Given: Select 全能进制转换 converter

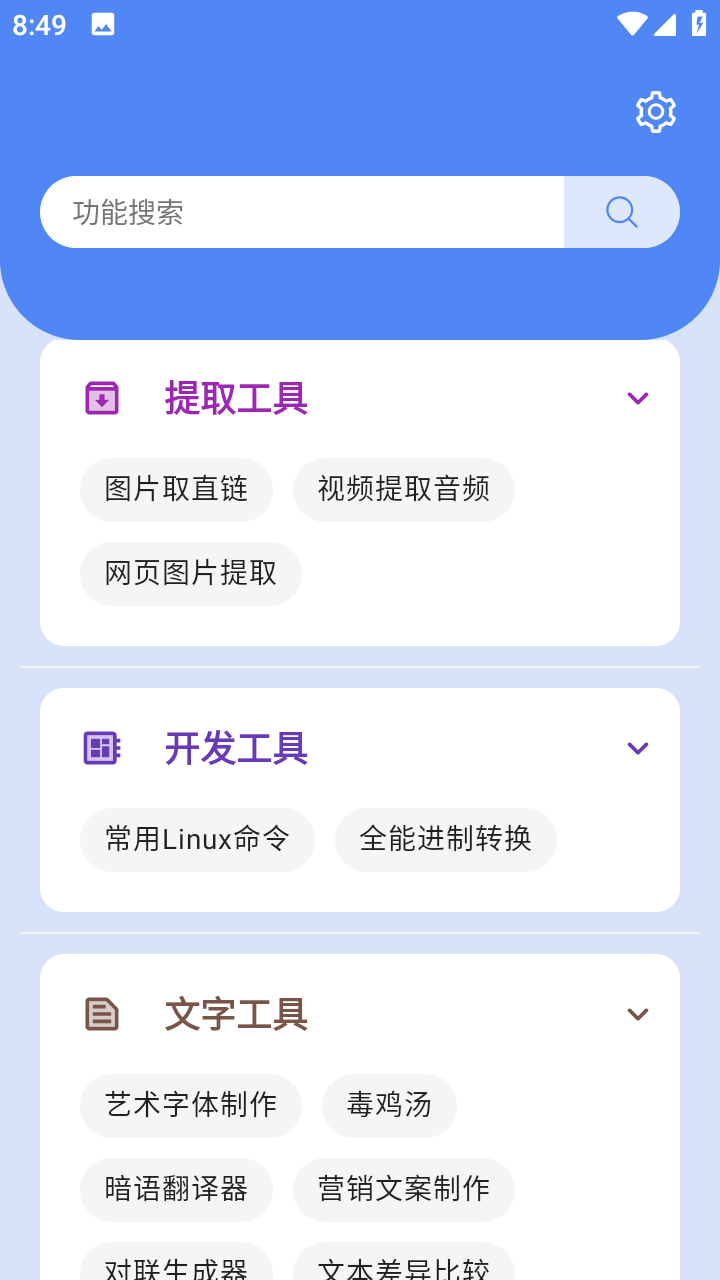Looking at the screenshot, I should [445, 840].
